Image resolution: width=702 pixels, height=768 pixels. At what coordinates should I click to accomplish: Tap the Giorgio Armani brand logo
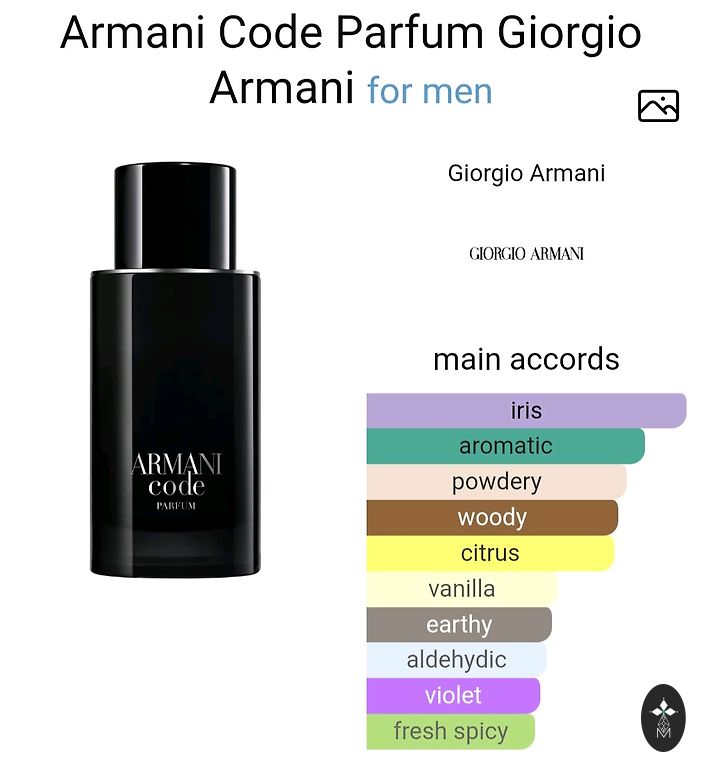[x=526, y=253]
